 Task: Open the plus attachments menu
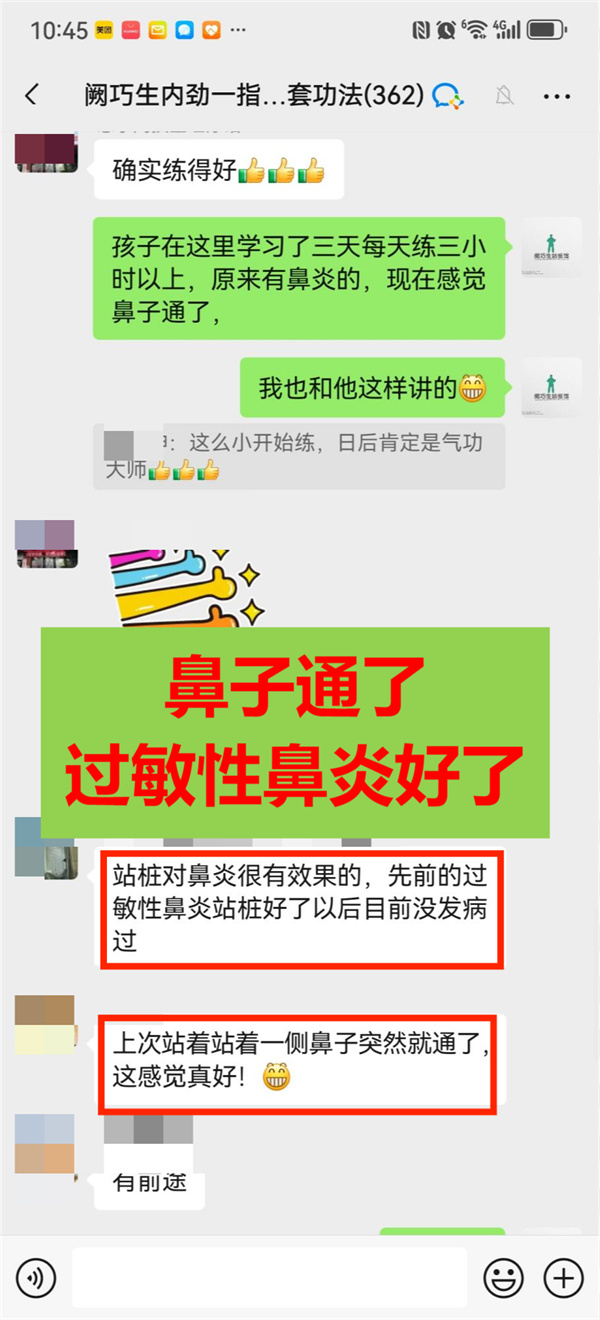tap(562, 1277)
